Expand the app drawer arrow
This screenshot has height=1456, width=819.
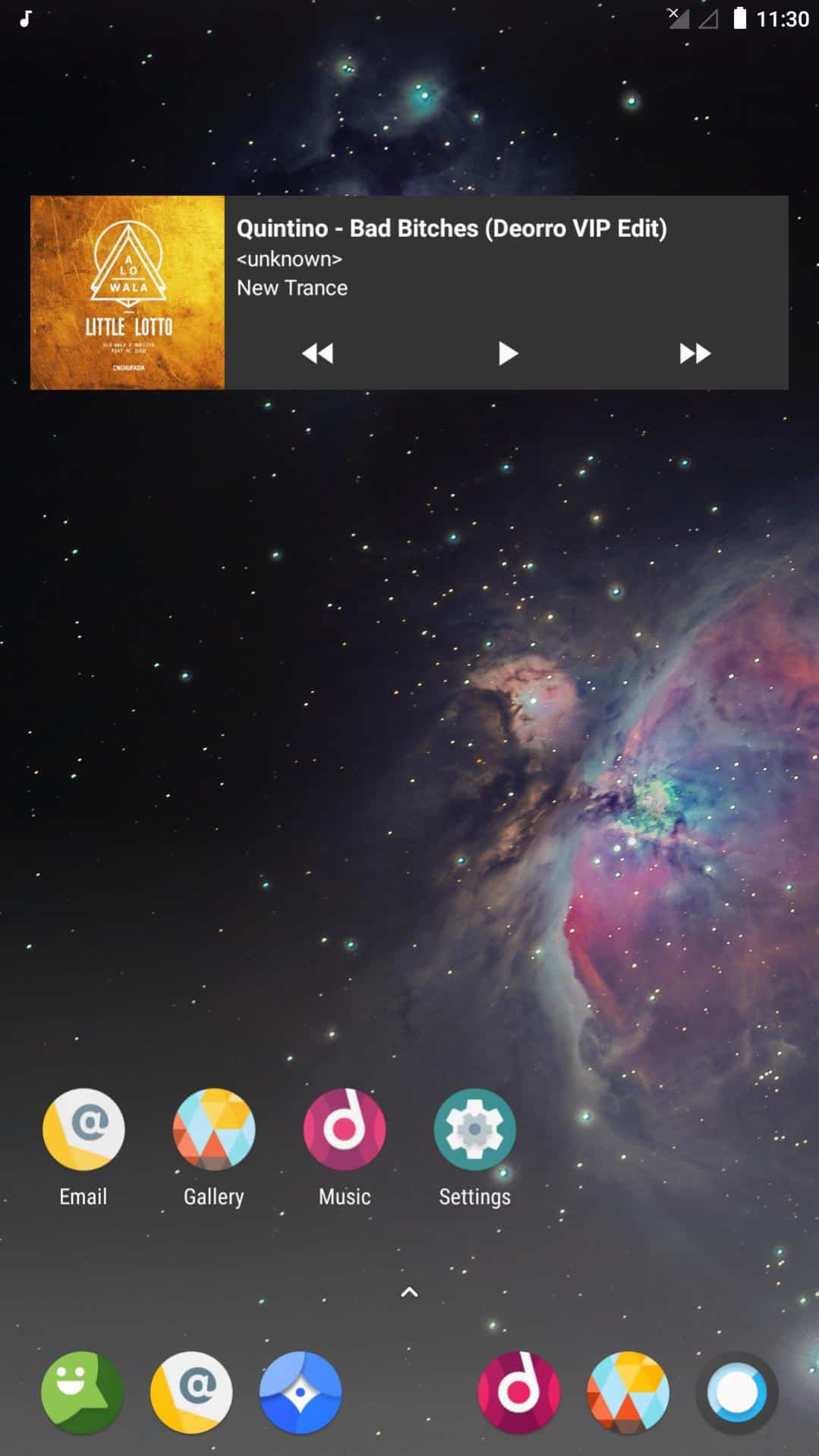tap(409, 1292)
